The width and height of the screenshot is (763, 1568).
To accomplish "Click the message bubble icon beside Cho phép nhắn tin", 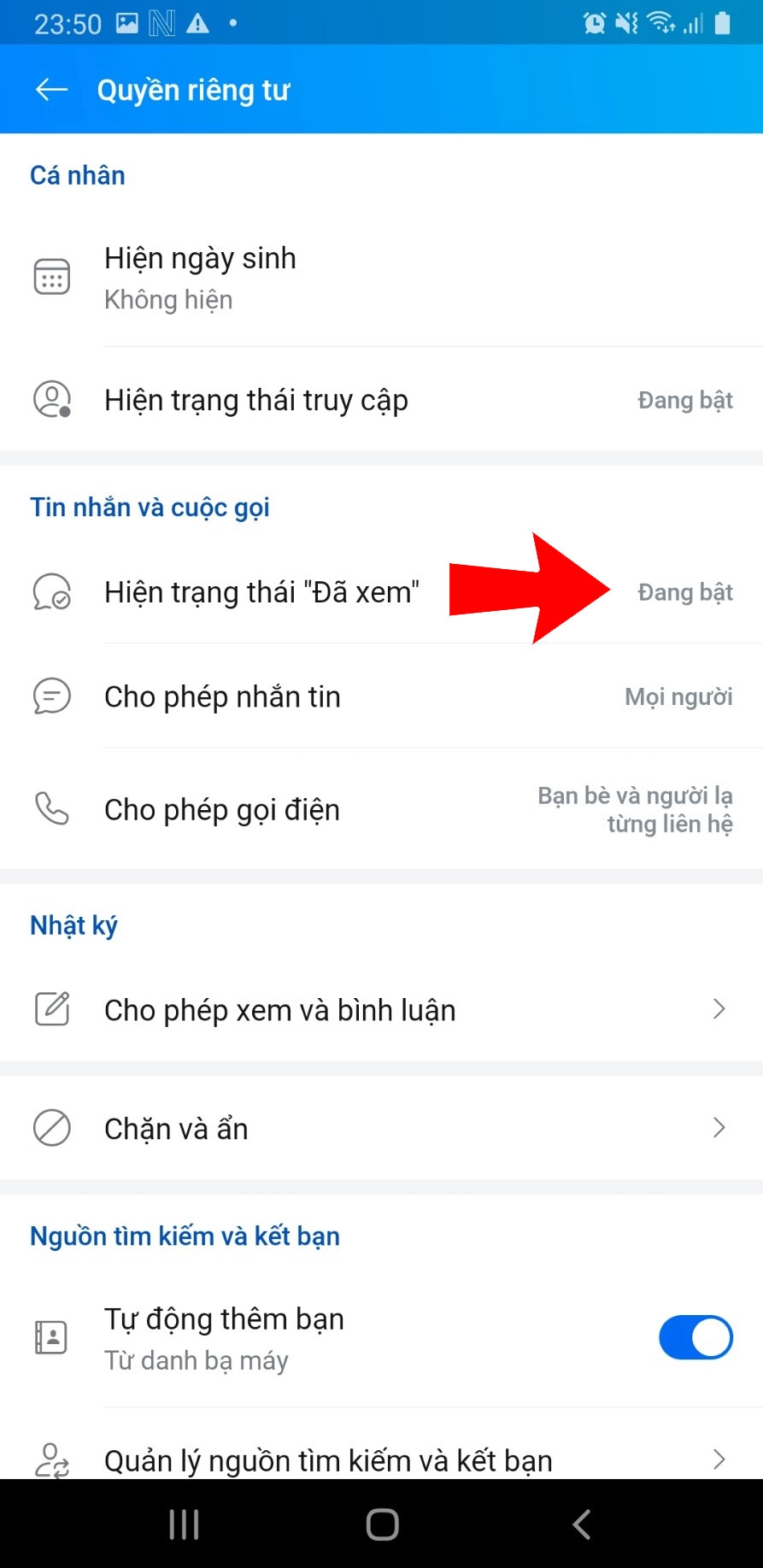I will (x=51, y=696).
